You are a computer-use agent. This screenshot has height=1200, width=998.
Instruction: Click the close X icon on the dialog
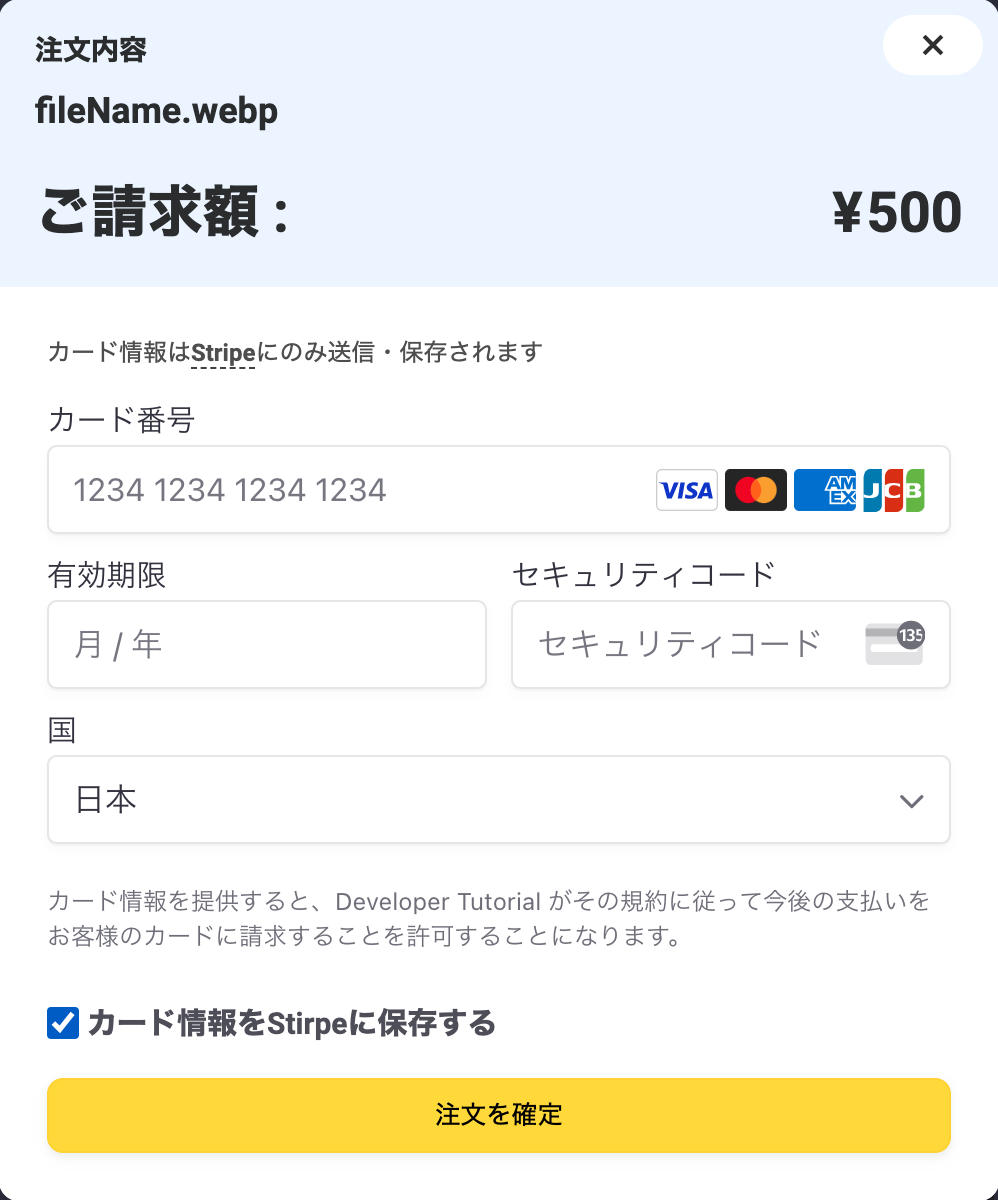point(932,45)
